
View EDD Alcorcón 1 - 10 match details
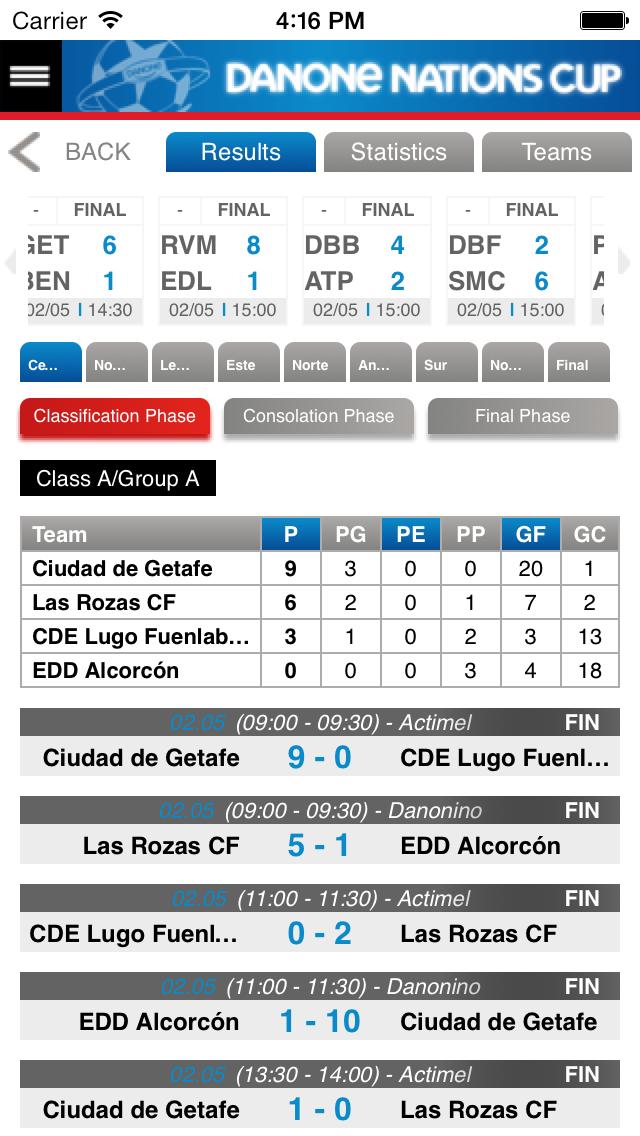(x=320, y=1021)
